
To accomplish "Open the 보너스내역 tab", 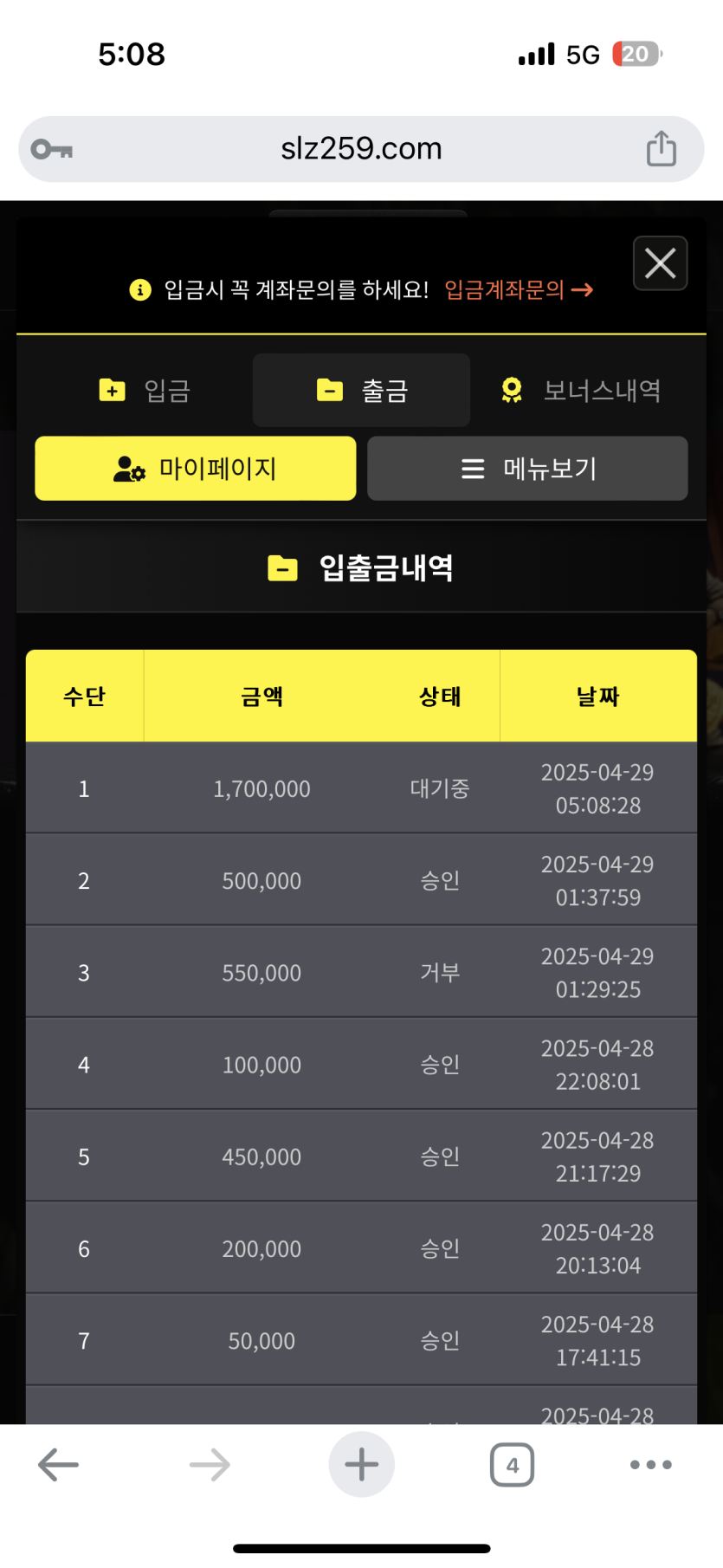I will 581,390.
